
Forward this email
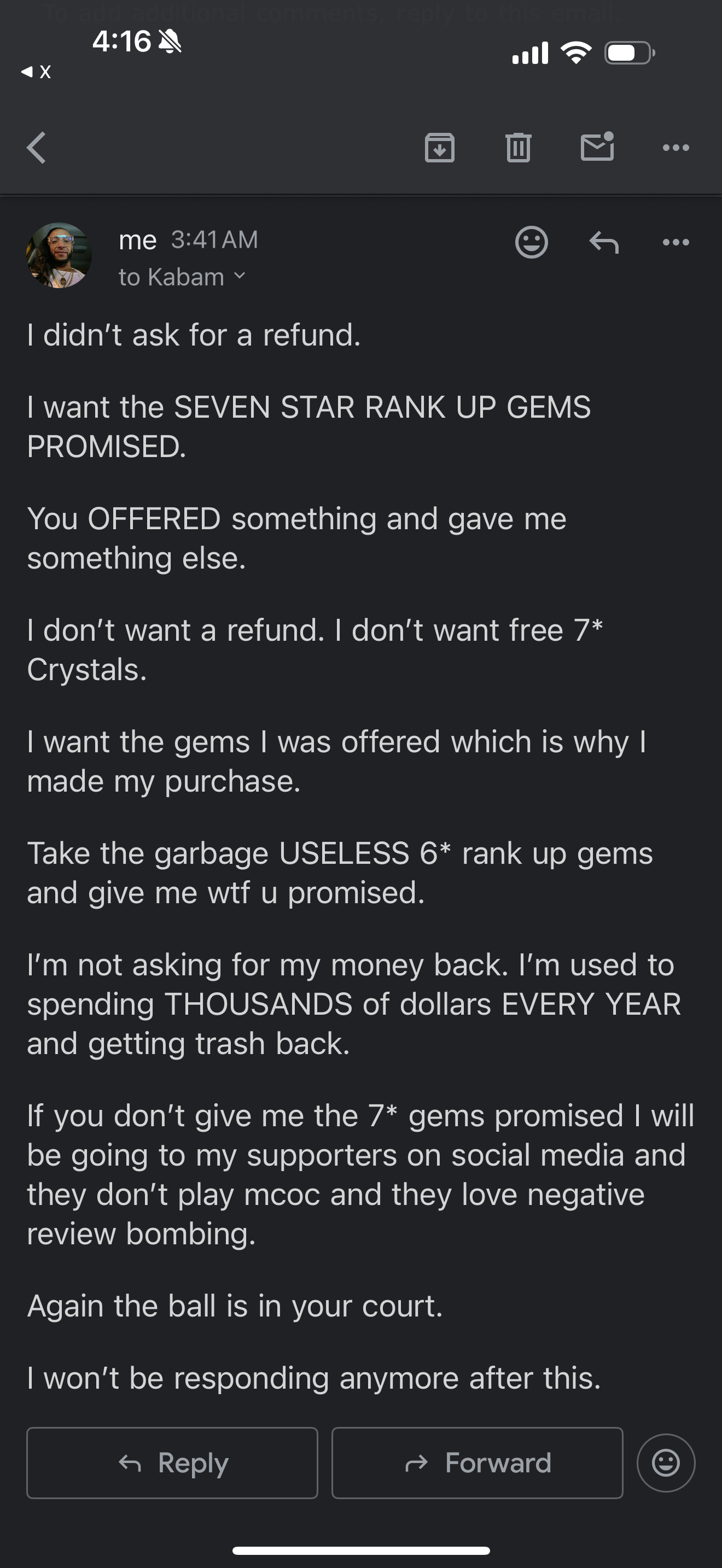pos(478,1462)
